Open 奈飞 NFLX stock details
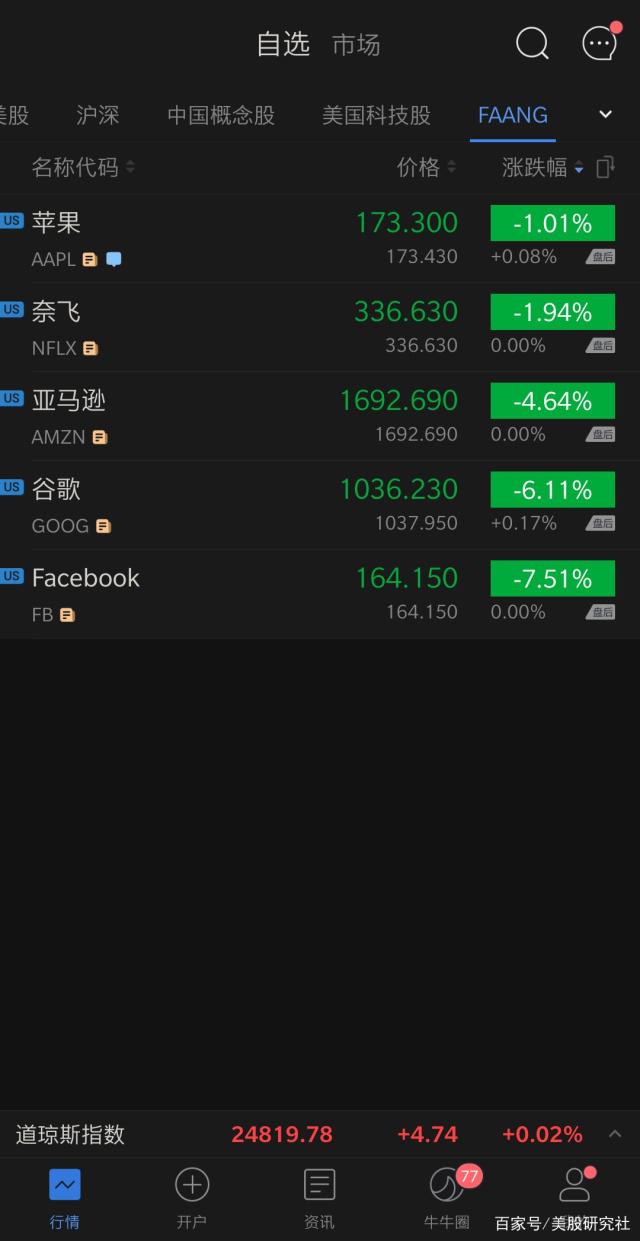This screenshot has height=1241, width=640. pyautogui.click(x=200, y=327)
